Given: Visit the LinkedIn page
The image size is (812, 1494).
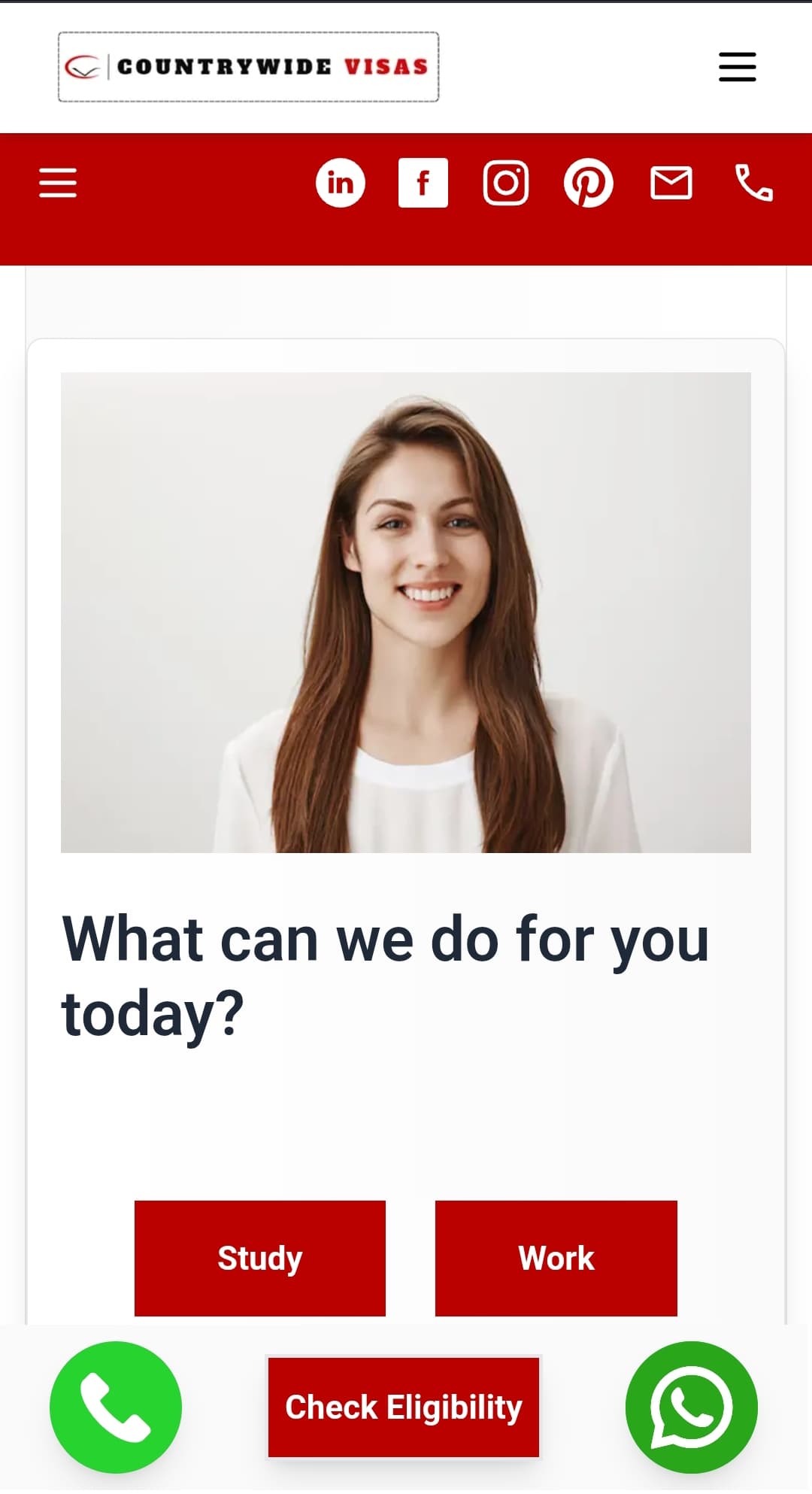Looking at the screenshot, I should pyautogui.click(x=341, y=183).
